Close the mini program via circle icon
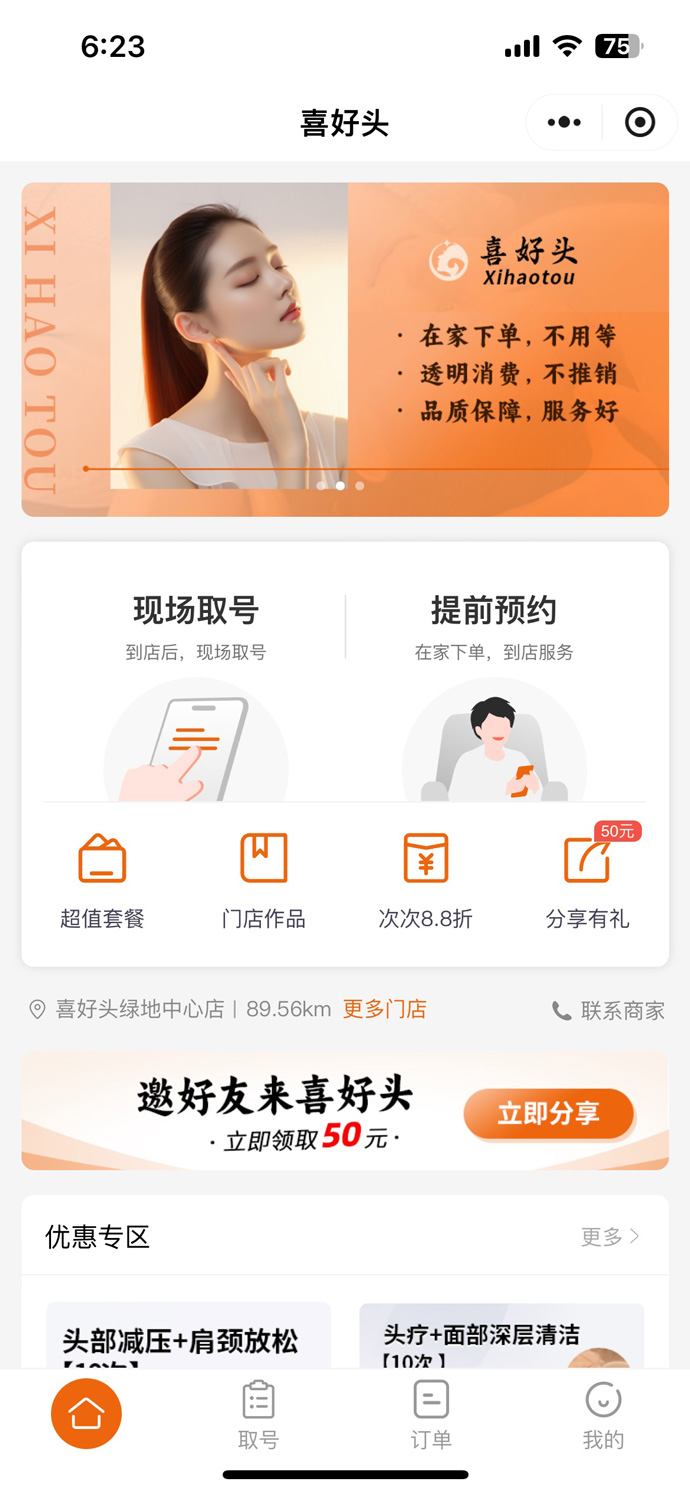Viewport: 690px width, 1493px height. click(640, 122)
